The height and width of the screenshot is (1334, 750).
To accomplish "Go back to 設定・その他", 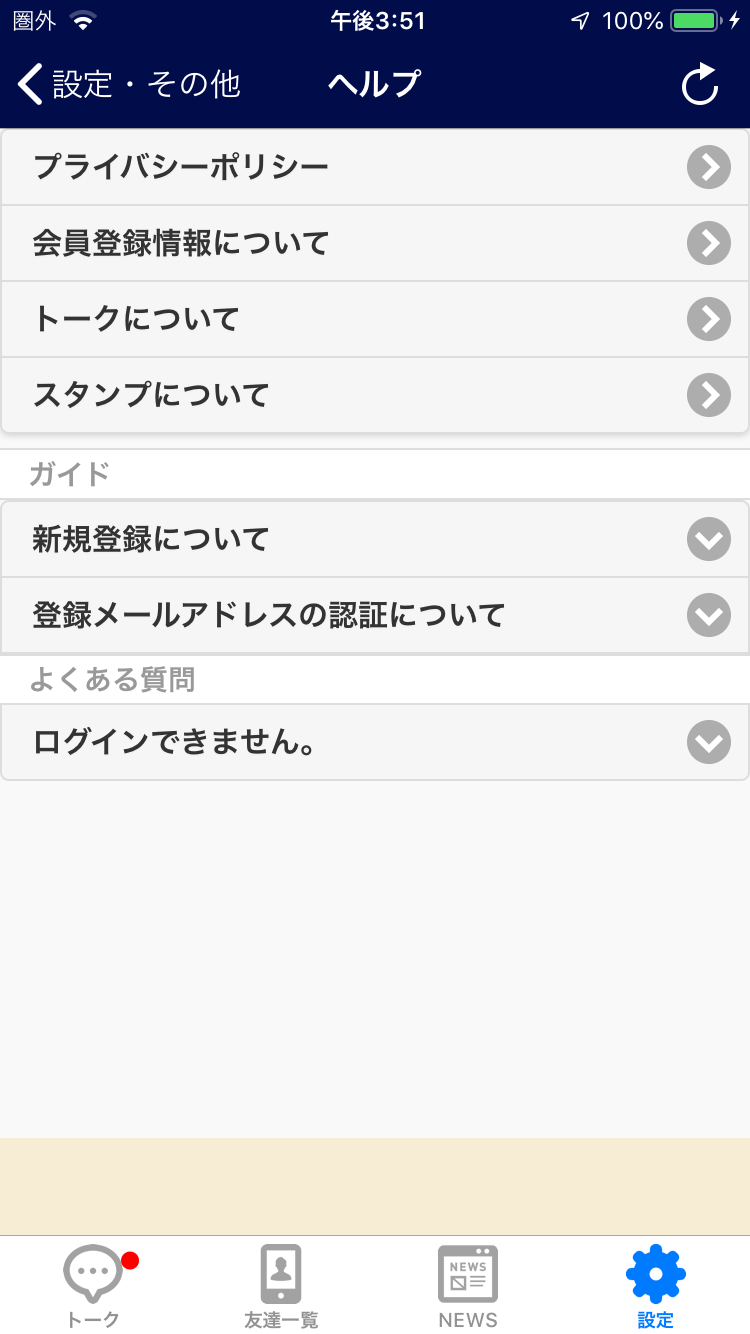I will (x=130, y=85).
